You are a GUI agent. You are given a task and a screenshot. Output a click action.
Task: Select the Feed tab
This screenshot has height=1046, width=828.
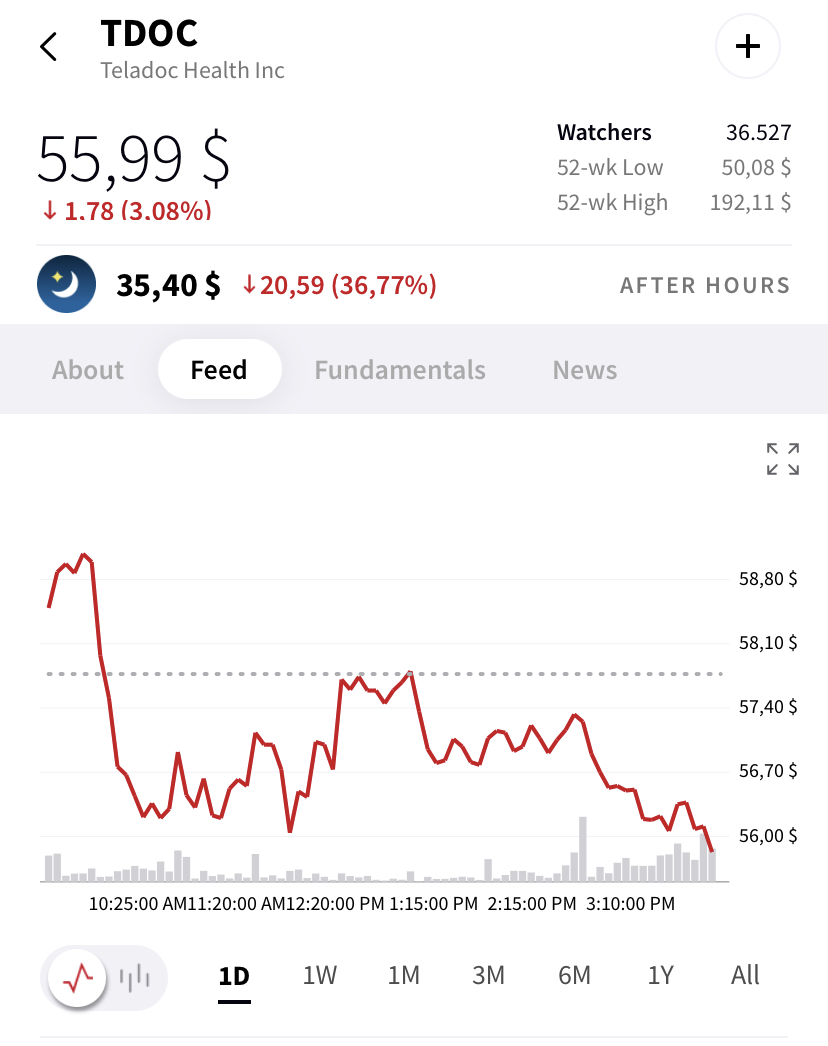tap(219, 370)
